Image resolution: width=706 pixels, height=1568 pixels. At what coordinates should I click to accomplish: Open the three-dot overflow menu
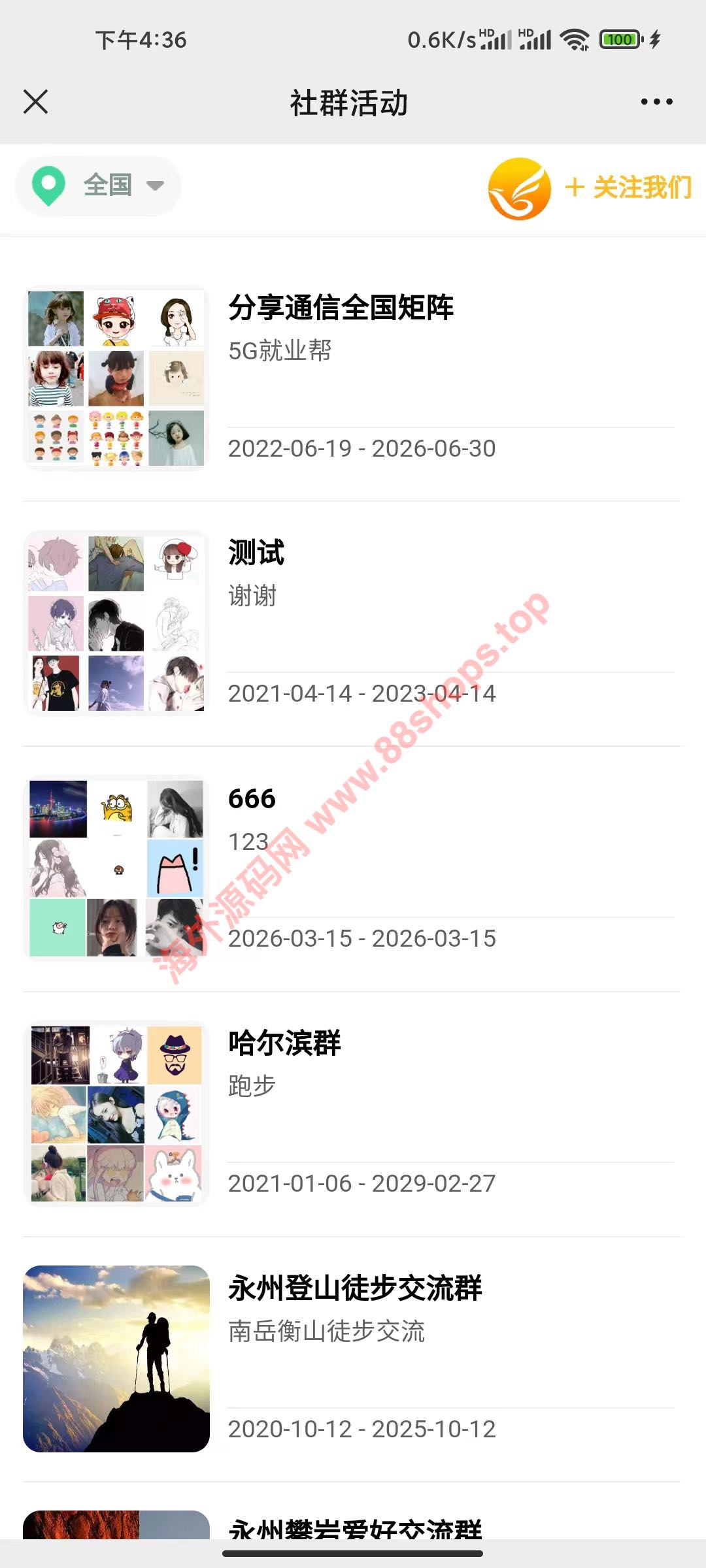click(x=656, y=102)
